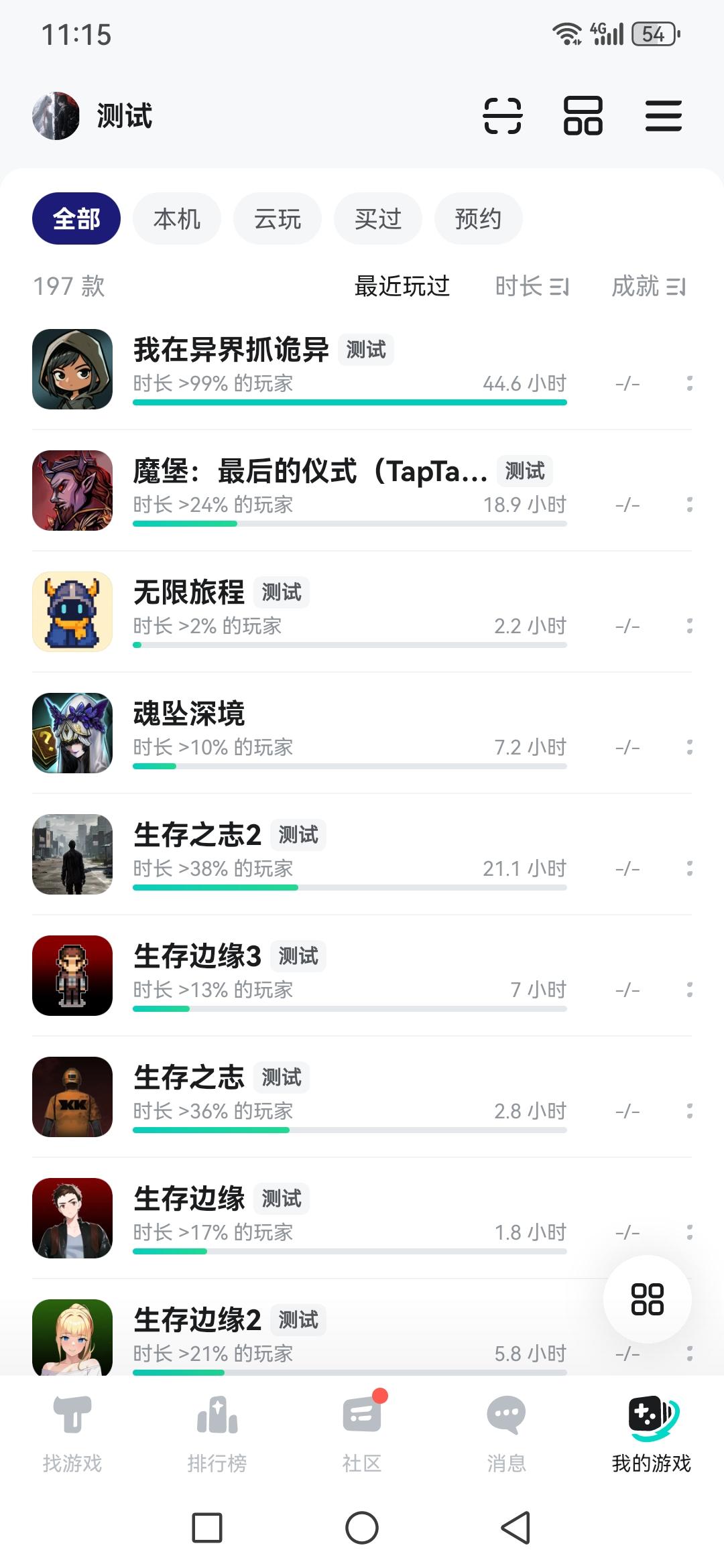The image size is (724, 1568).
Task: Sort by 最近玩过
Action: [x=402, y=287]
